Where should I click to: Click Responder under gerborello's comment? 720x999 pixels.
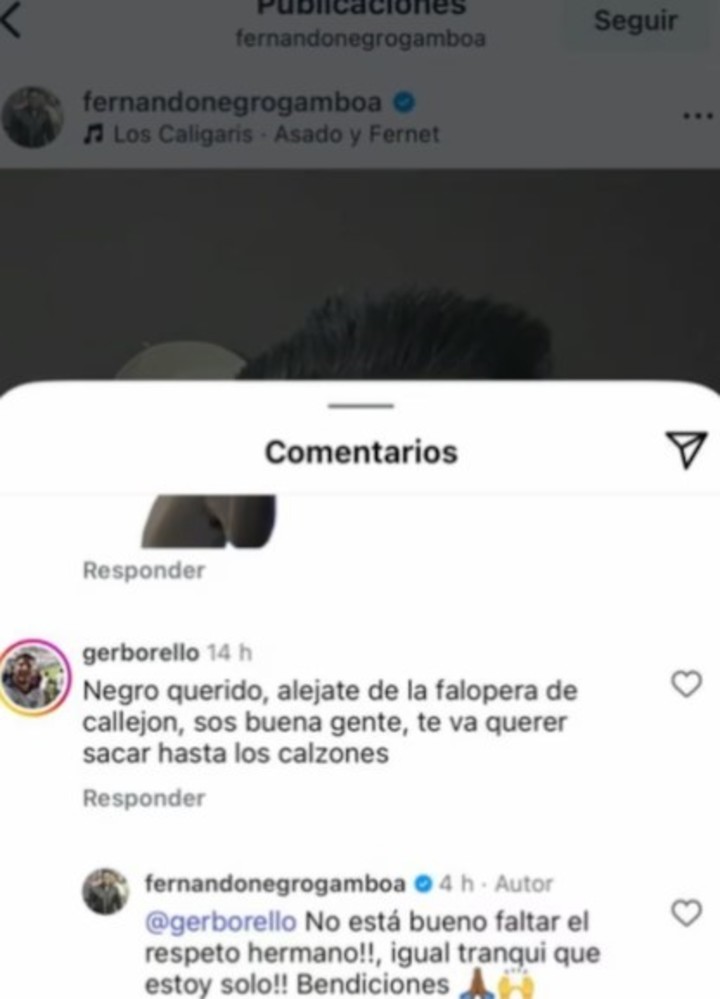[142, 799]
